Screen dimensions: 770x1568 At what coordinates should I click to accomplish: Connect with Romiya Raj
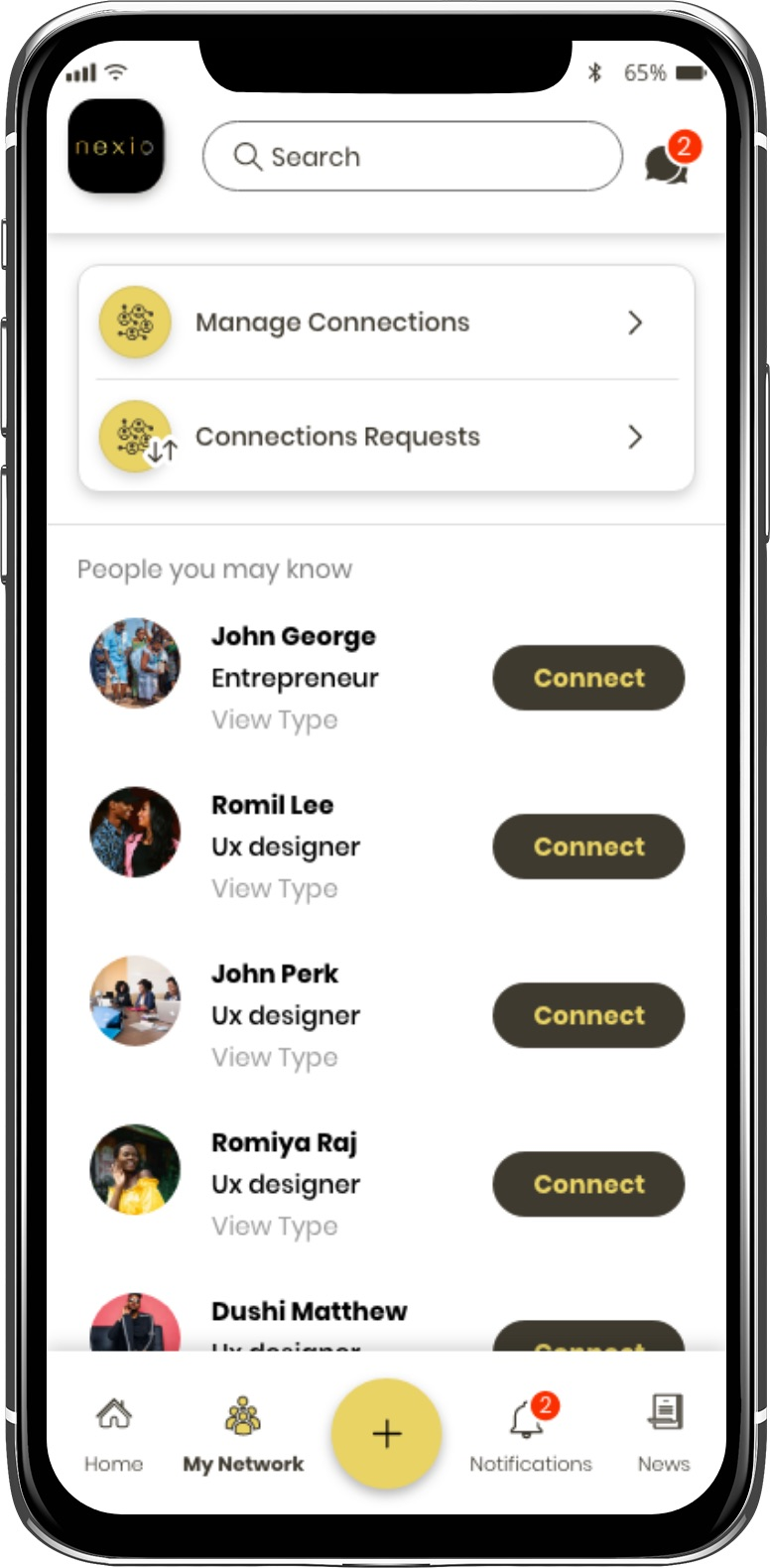coord(588,1184)
